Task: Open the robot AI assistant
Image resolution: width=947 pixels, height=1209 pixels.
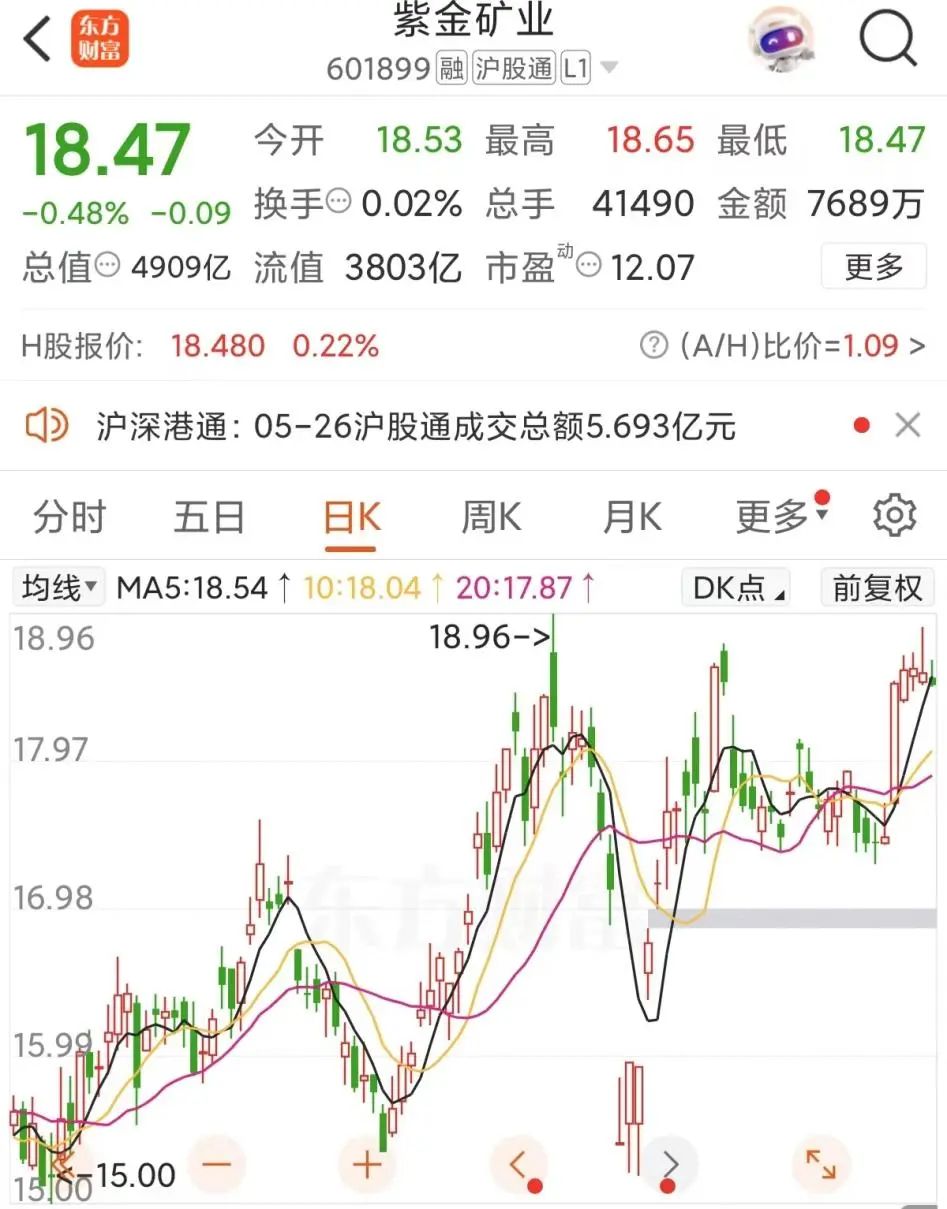Action: pyautogui.click(x=783, y=40)
